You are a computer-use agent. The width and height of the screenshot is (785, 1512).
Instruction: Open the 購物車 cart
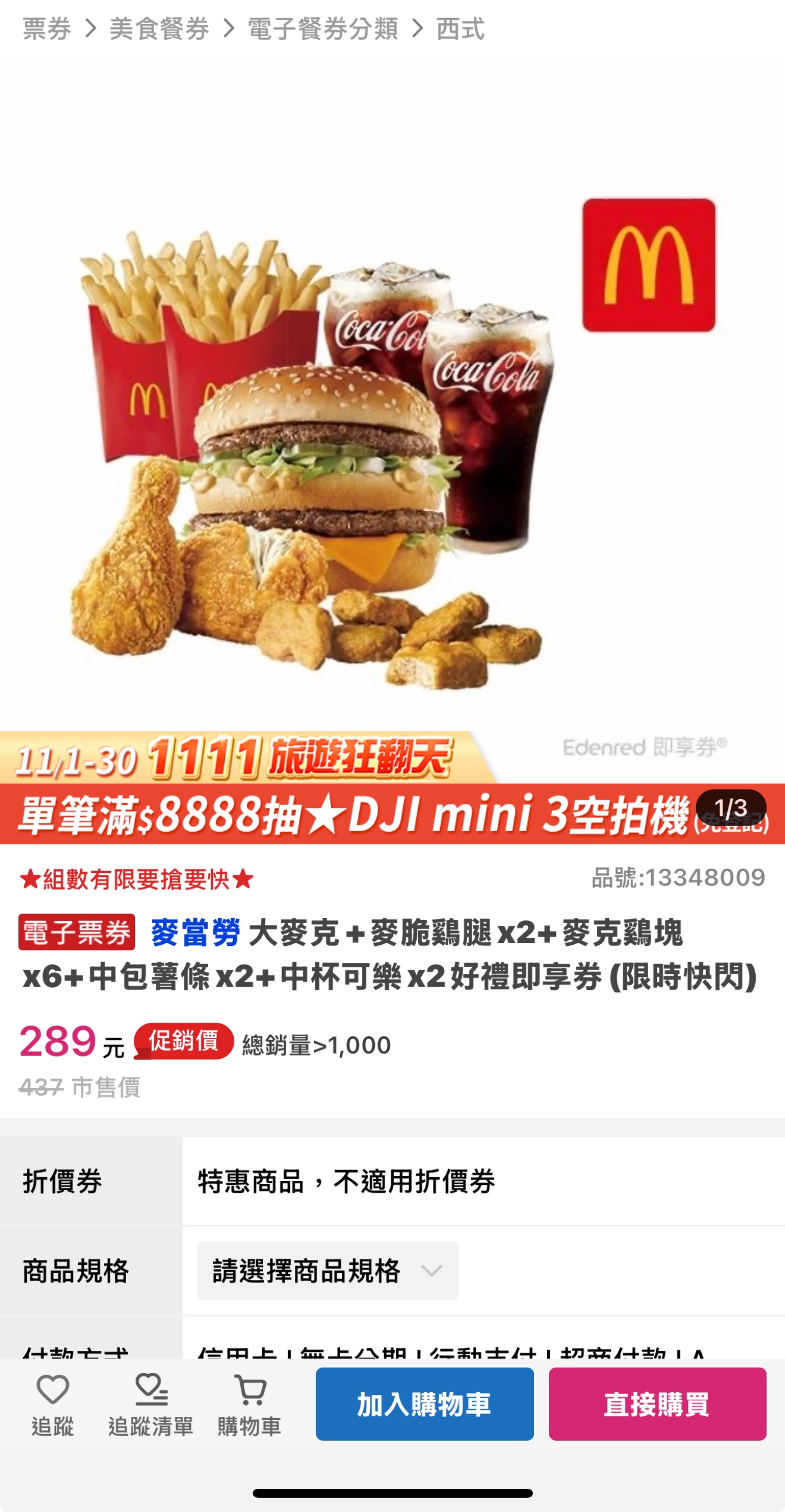coord(250,1406)
